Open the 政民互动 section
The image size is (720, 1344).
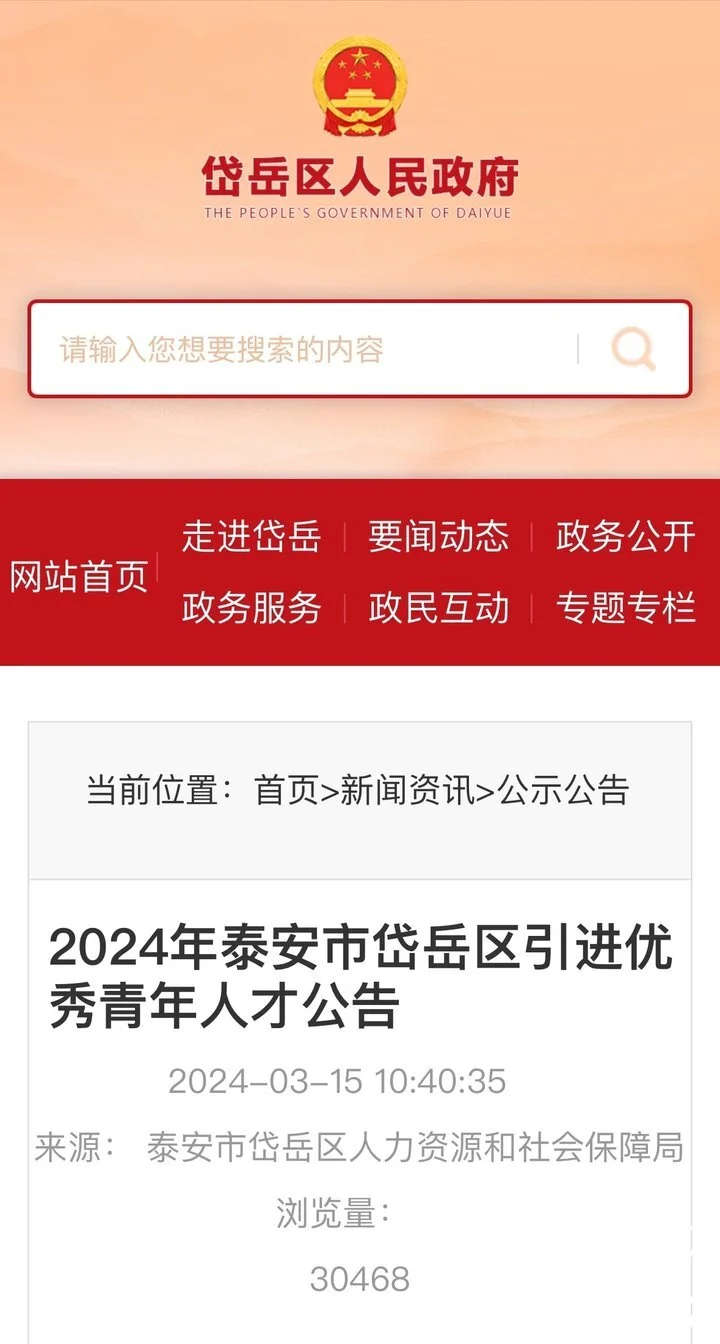click(x=438, y=608)
